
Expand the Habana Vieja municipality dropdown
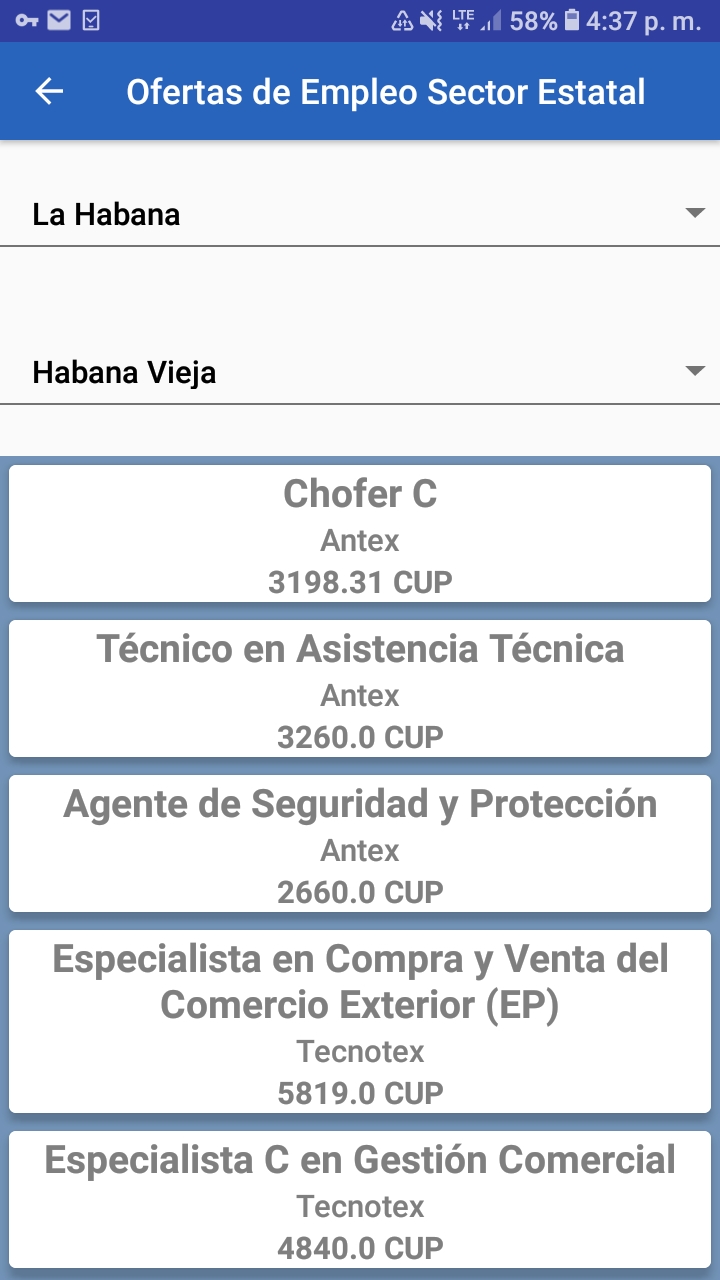(360, 373)
